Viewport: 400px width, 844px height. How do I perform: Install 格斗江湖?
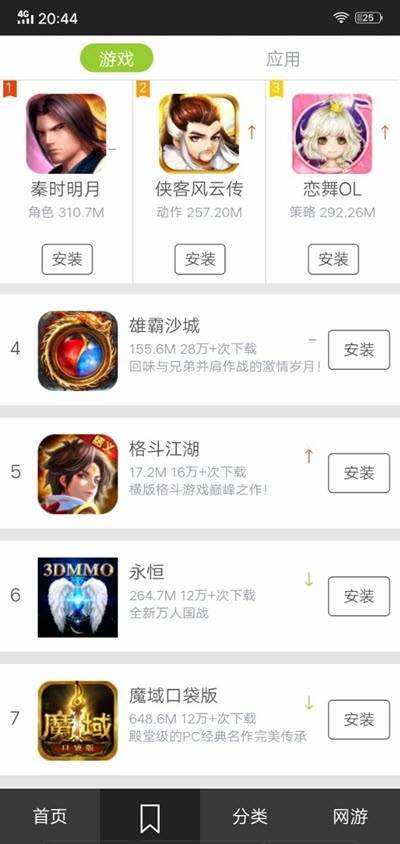tap(359, 473)
